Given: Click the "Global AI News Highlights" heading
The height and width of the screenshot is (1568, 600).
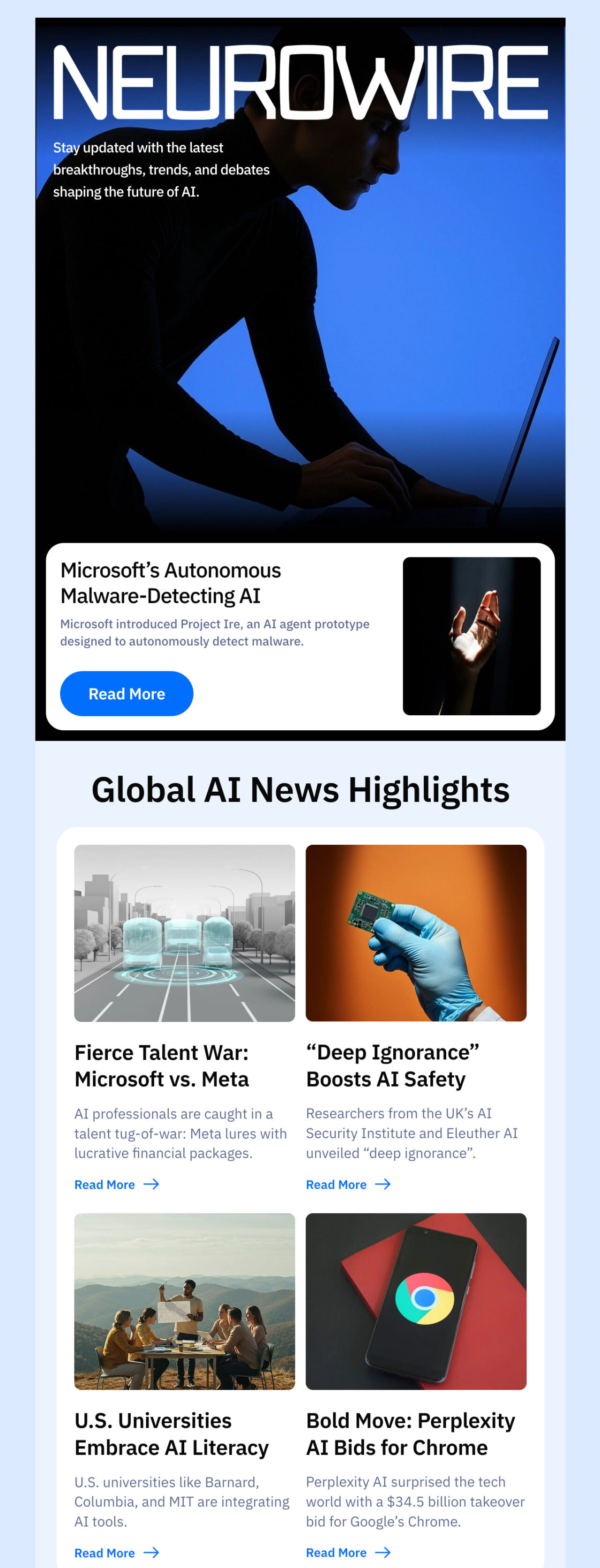Looking at the screenshot, I should 300,790.
